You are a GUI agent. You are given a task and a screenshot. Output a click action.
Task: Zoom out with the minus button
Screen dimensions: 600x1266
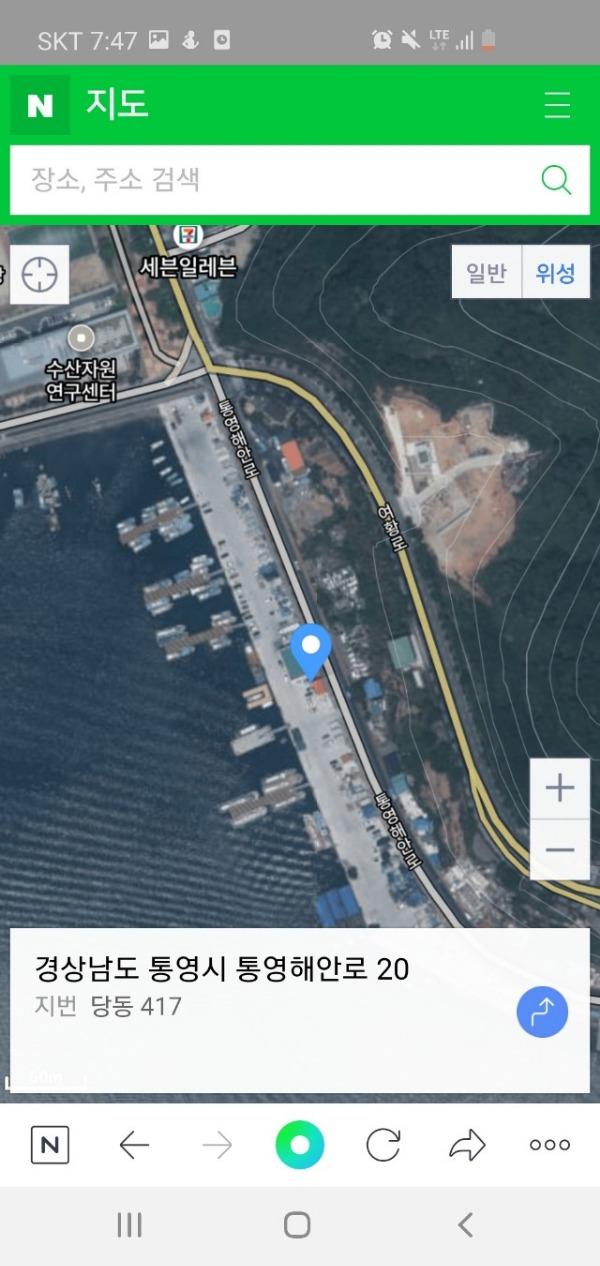point(560,850)
